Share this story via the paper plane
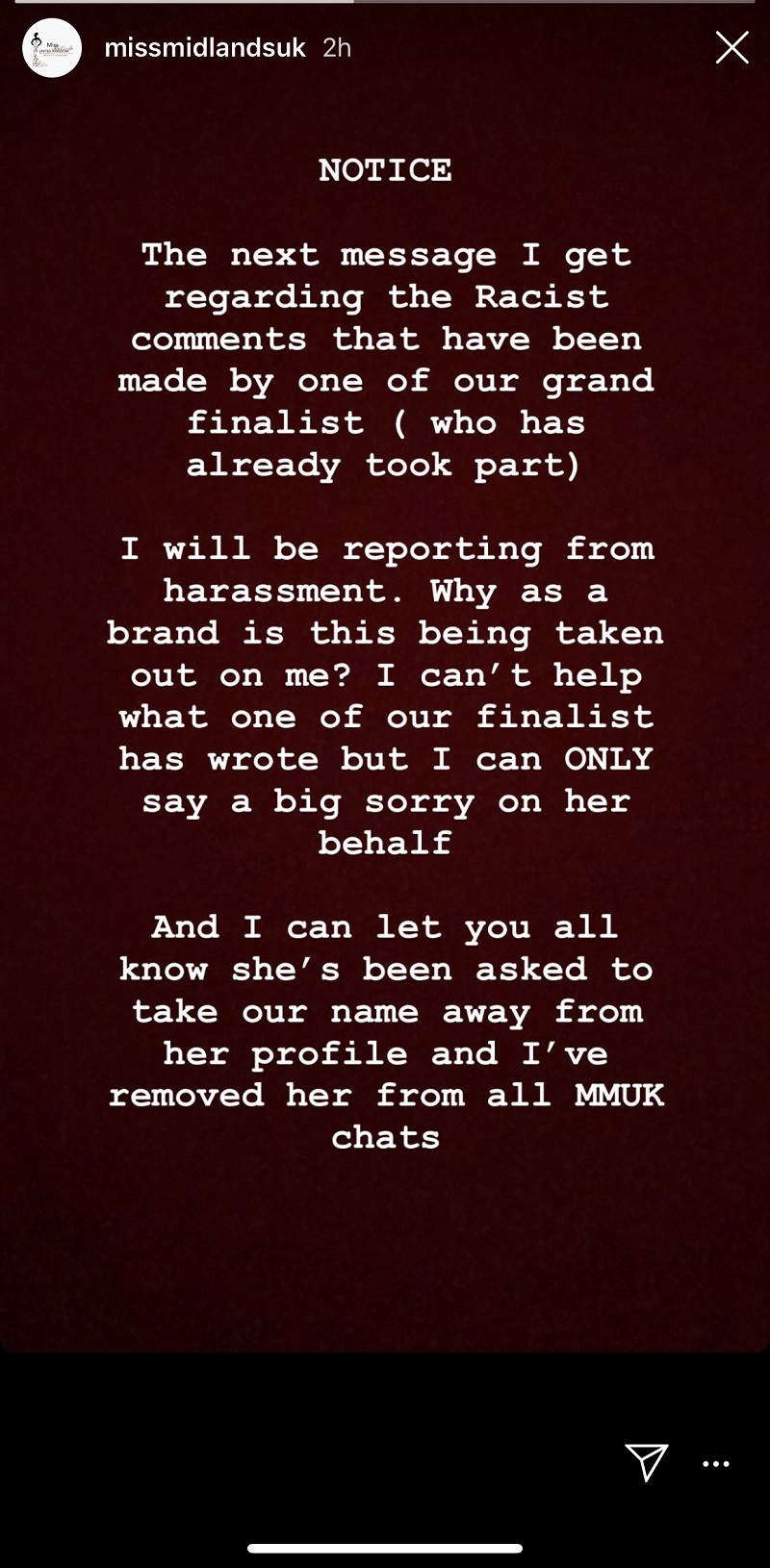 (x=646, y=1461)
